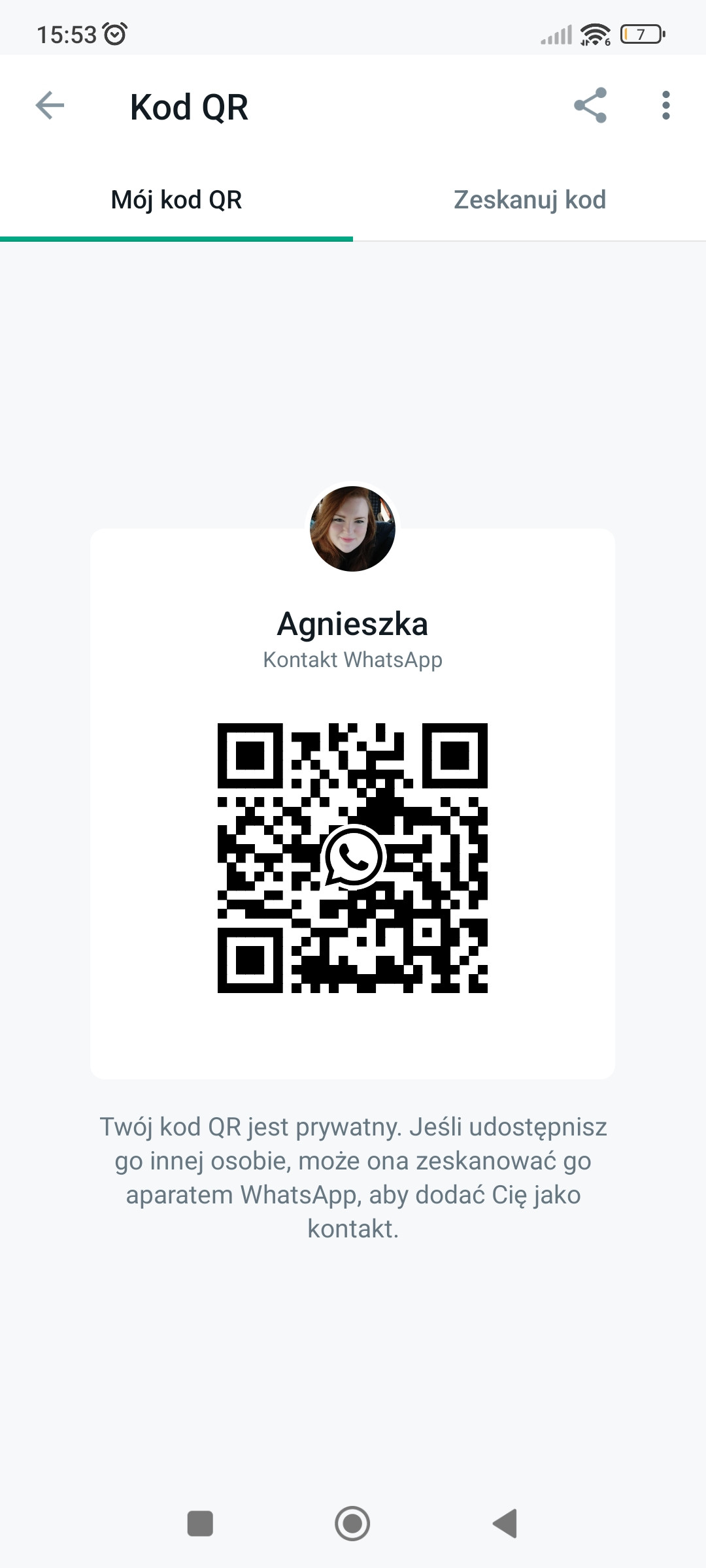Select the Mój kod QR tab
The image size is (706, 1568).
(x=176, y=200)
